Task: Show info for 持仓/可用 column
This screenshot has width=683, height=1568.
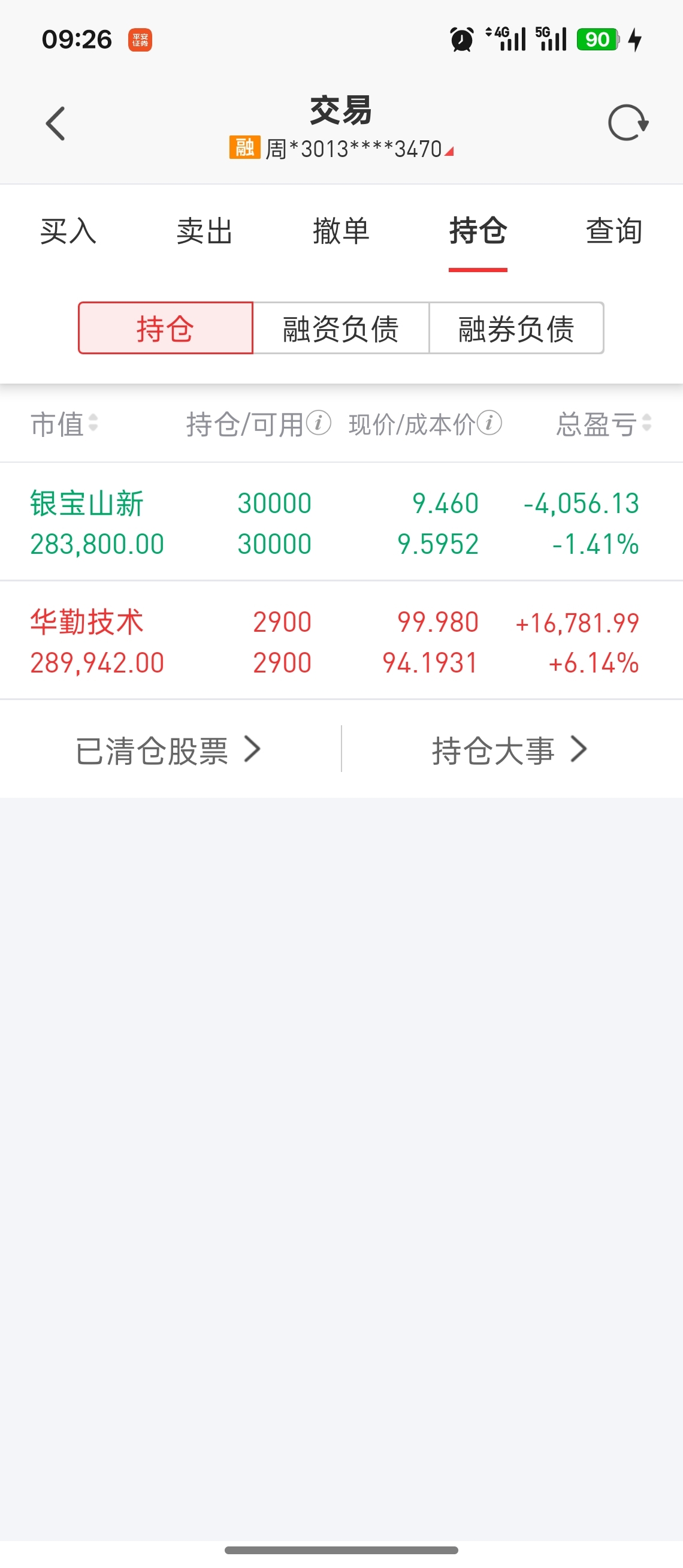Action: (x=319, y=423)
